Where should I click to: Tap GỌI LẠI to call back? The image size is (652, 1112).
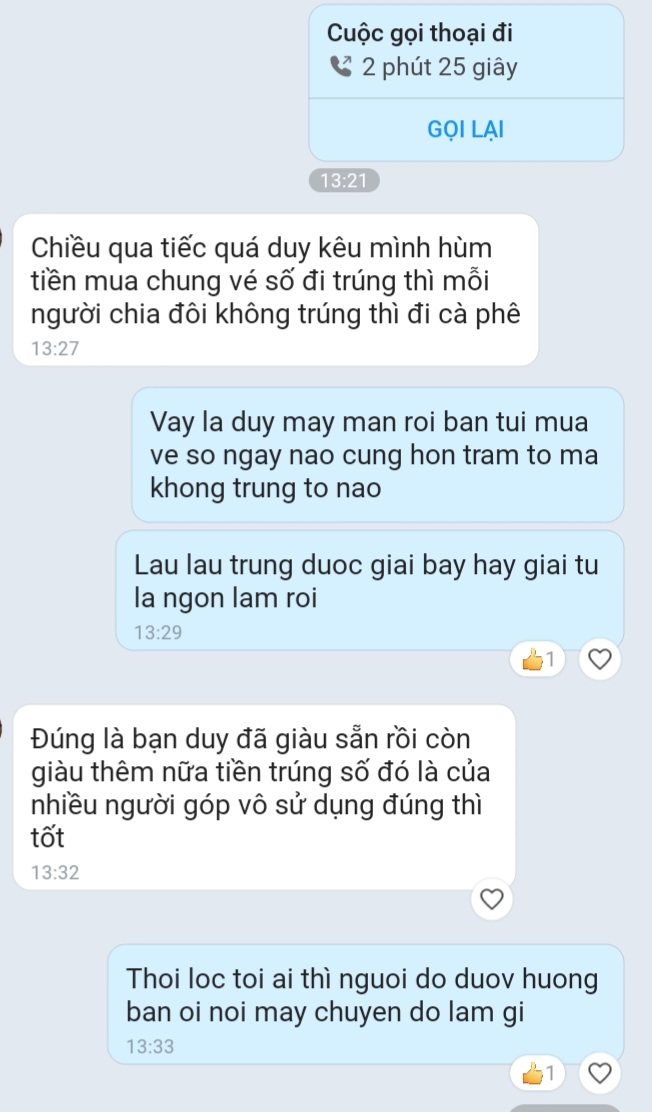(465, 129)
